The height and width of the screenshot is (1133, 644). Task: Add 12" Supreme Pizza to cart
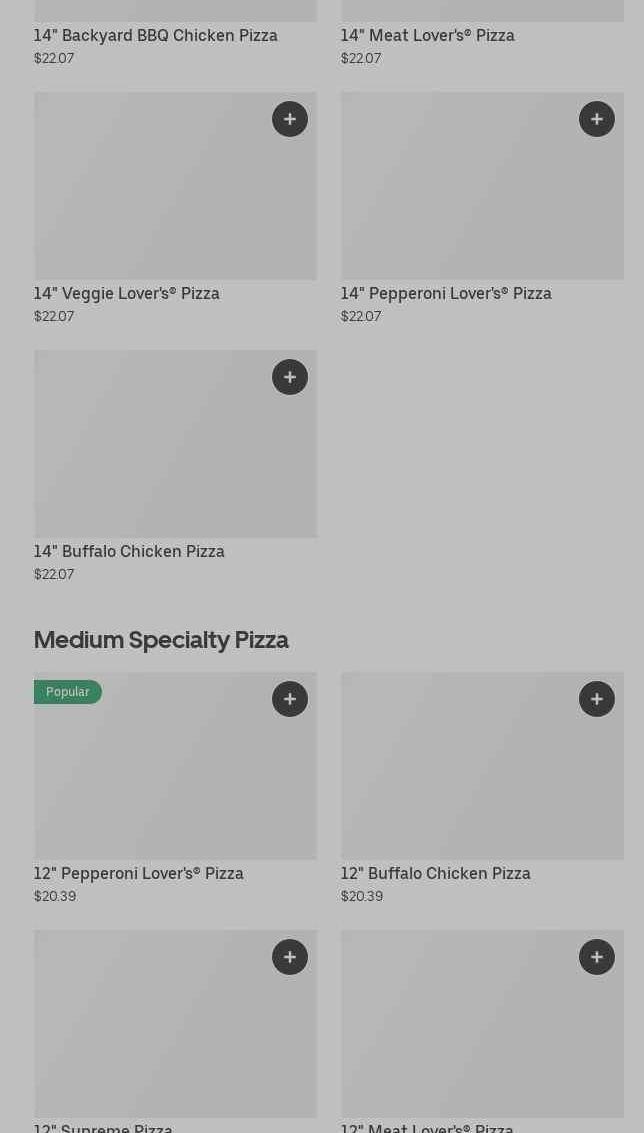pos(290,957)
